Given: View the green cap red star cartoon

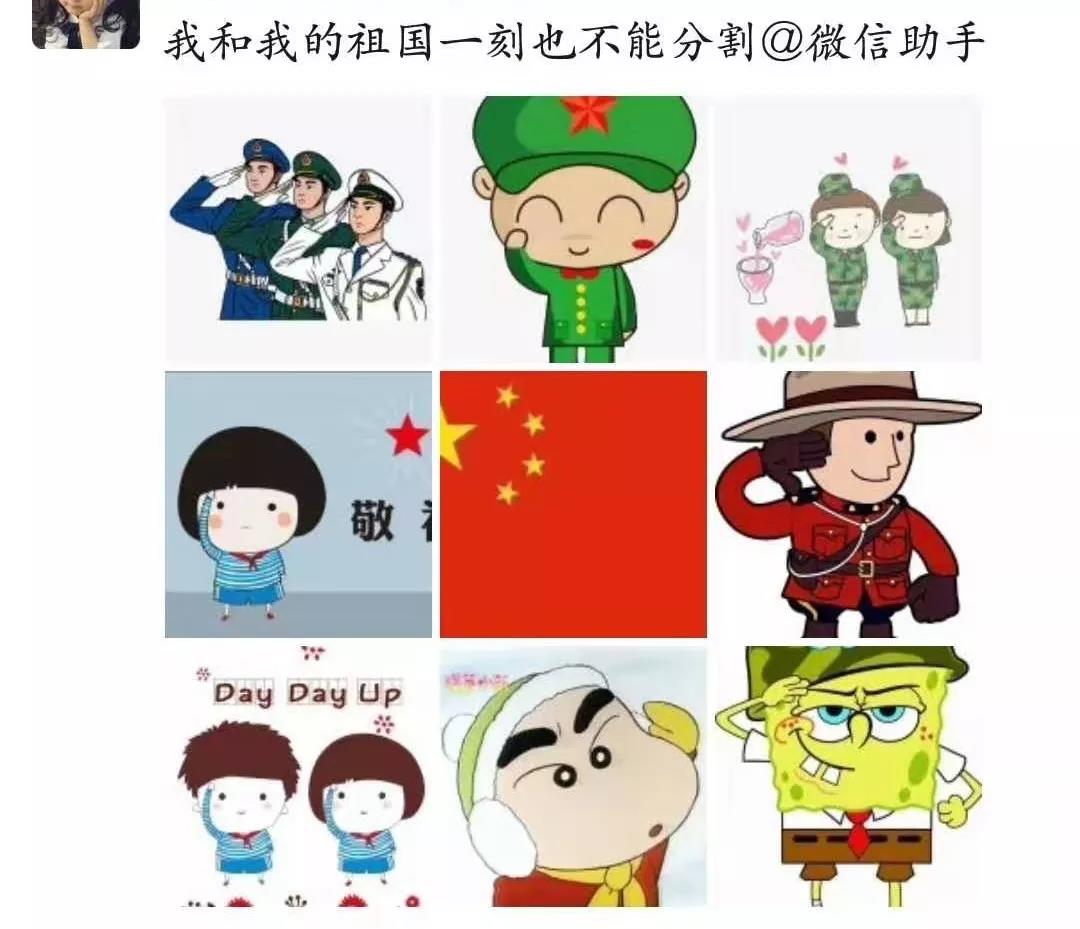Looking at the screenshot, I should 573,229.
